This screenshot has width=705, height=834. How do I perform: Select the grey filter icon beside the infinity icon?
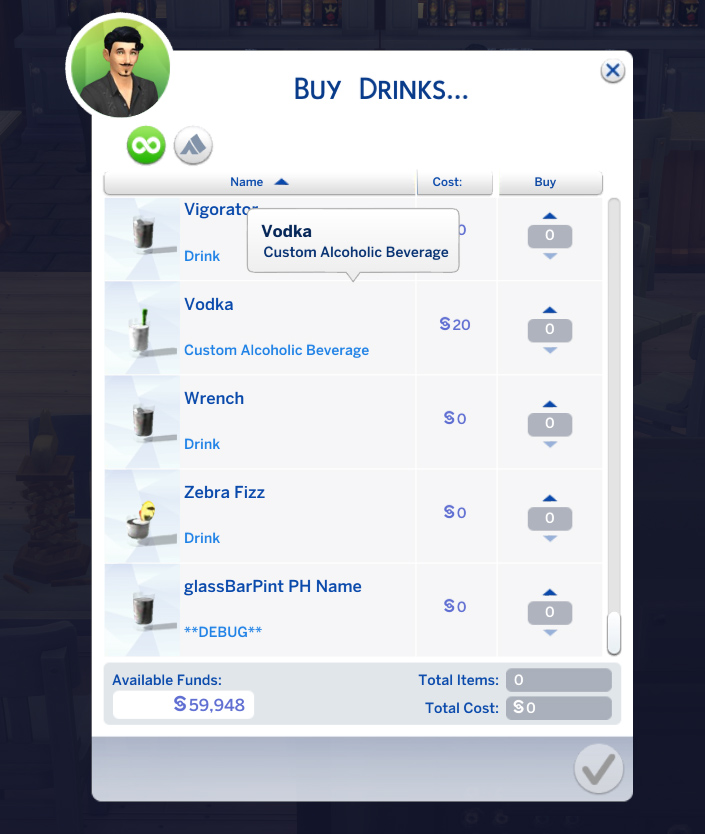tap(194, 146)
